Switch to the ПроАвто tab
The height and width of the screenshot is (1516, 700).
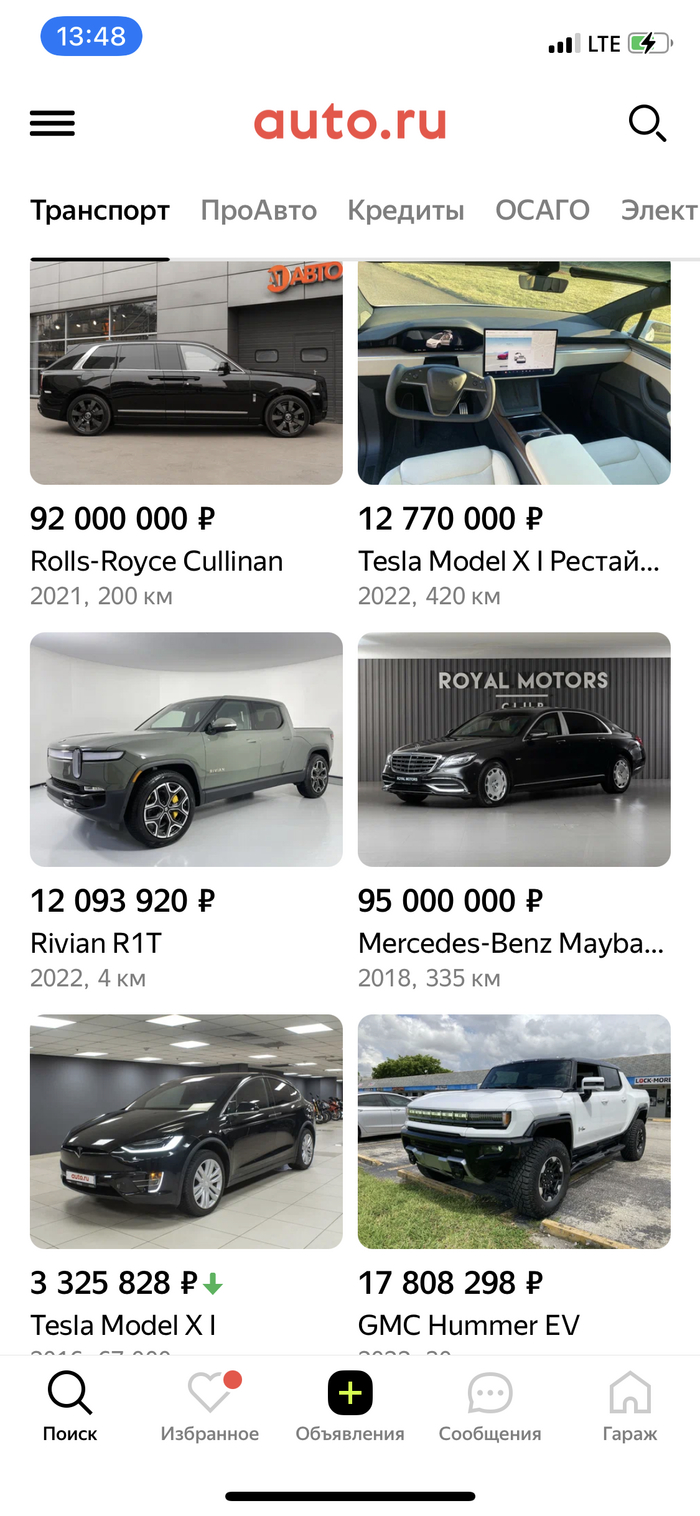tap(258, 211)
